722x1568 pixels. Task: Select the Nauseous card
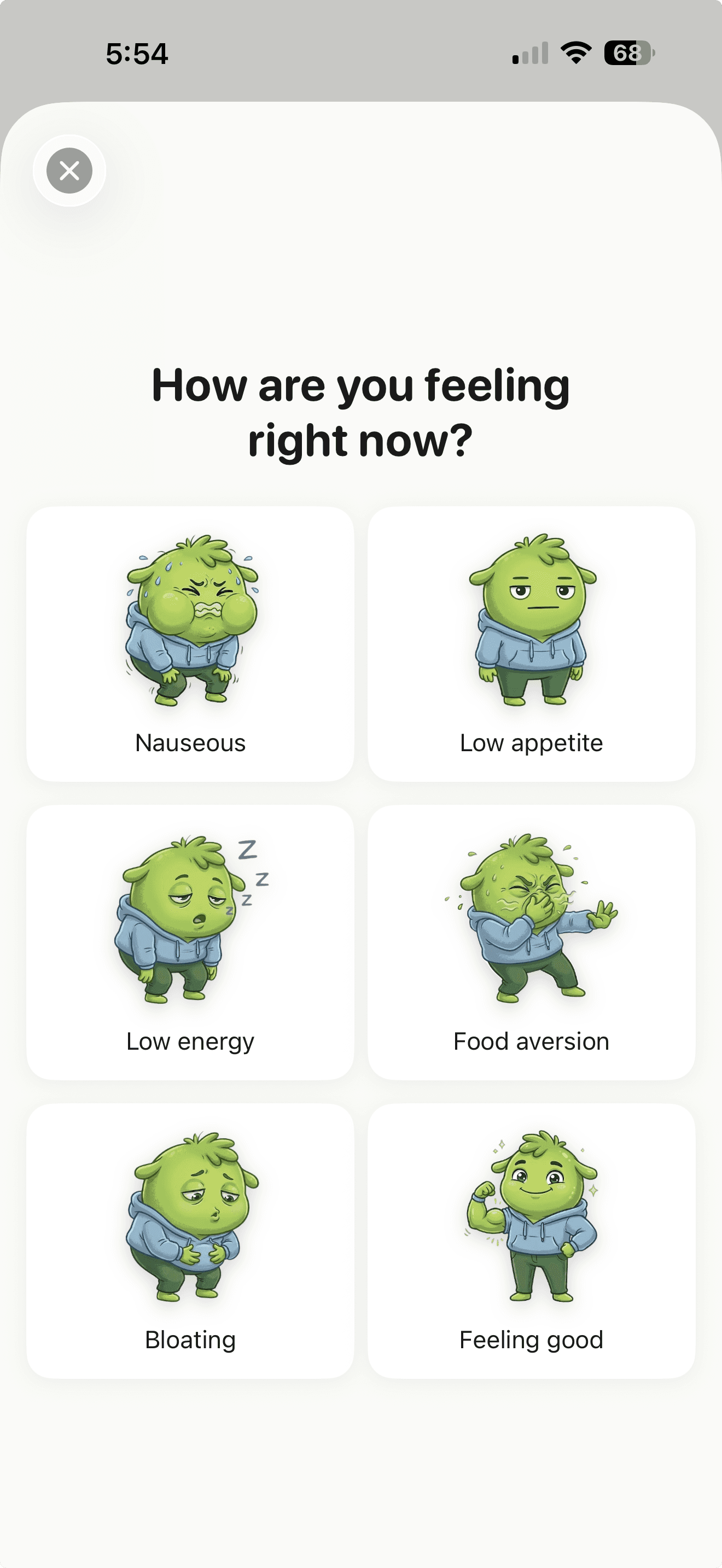[190, 644]
